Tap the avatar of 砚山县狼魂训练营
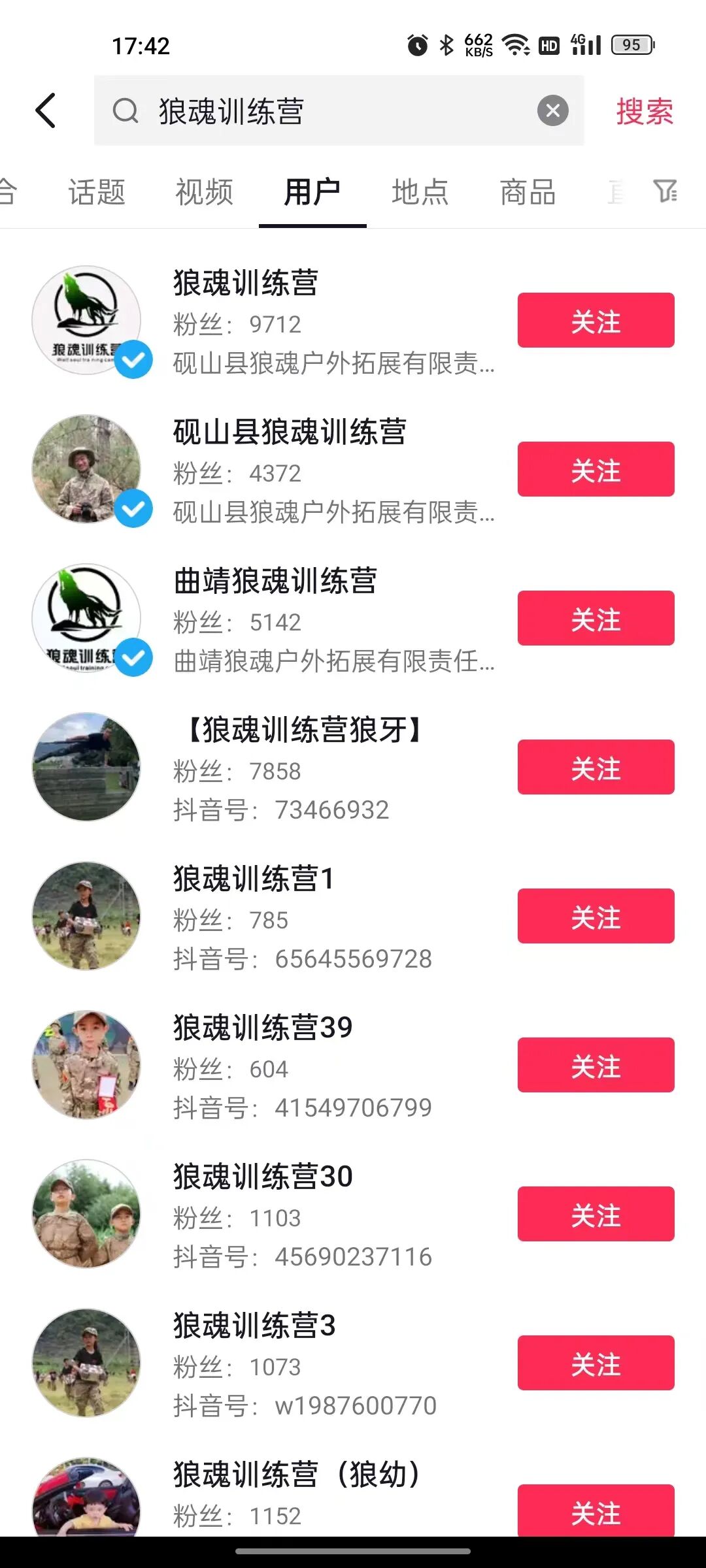This screenshot has height=1568, width=706. coord(86,469)
